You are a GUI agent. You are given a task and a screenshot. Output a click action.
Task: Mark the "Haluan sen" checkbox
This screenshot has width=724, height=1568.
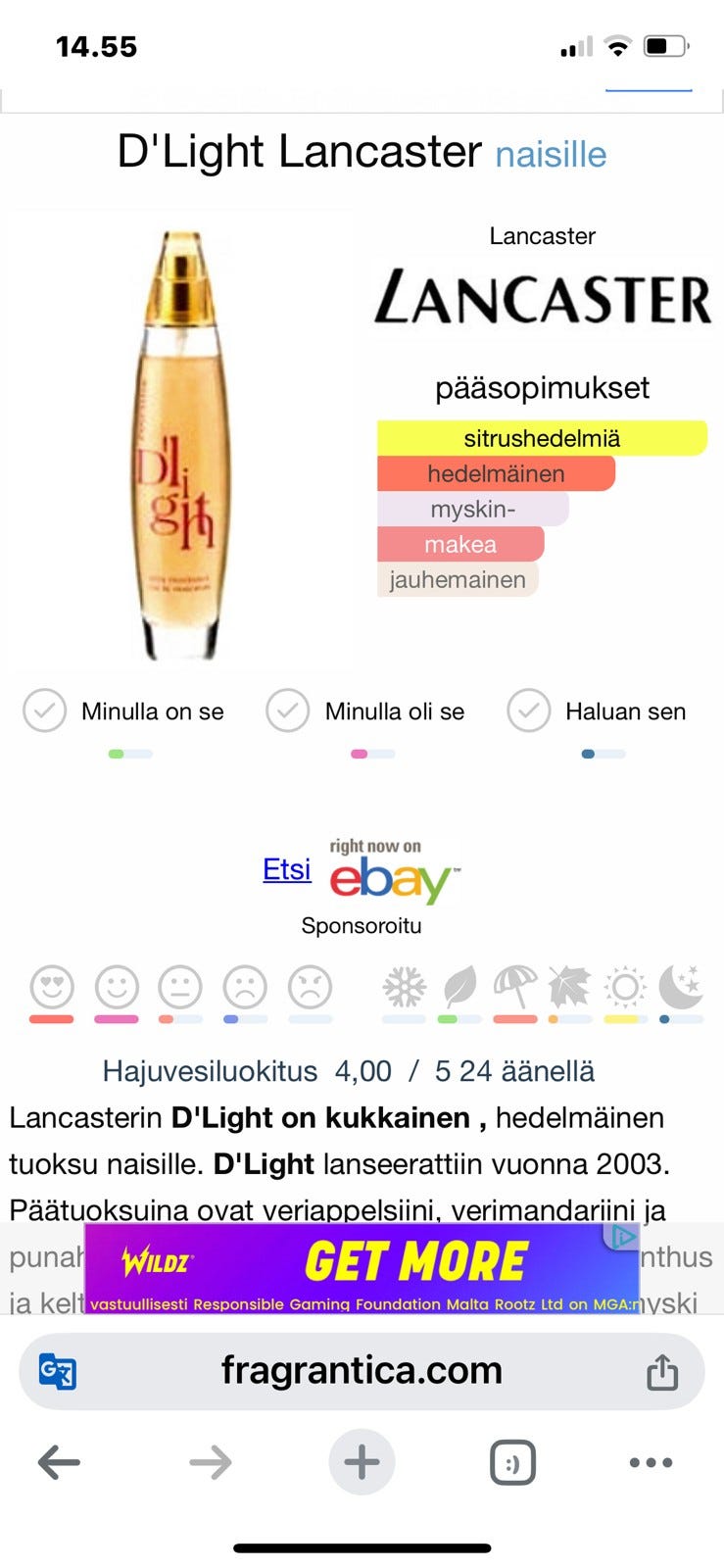click(x=529, y=710)
